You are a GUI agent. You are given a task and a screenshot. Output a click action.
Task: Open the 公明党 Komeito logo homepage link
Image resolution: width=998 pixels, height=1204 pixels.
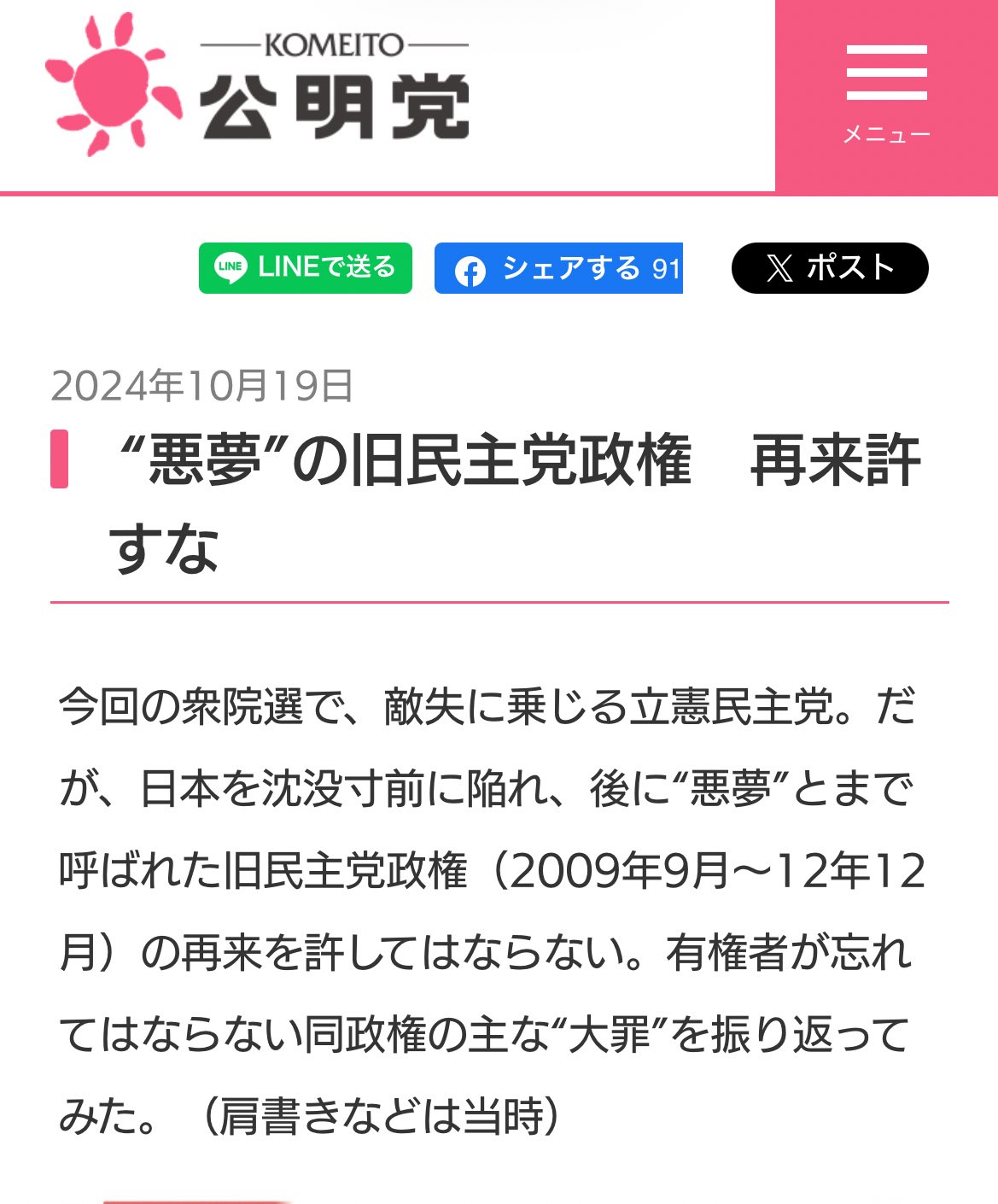257,85
